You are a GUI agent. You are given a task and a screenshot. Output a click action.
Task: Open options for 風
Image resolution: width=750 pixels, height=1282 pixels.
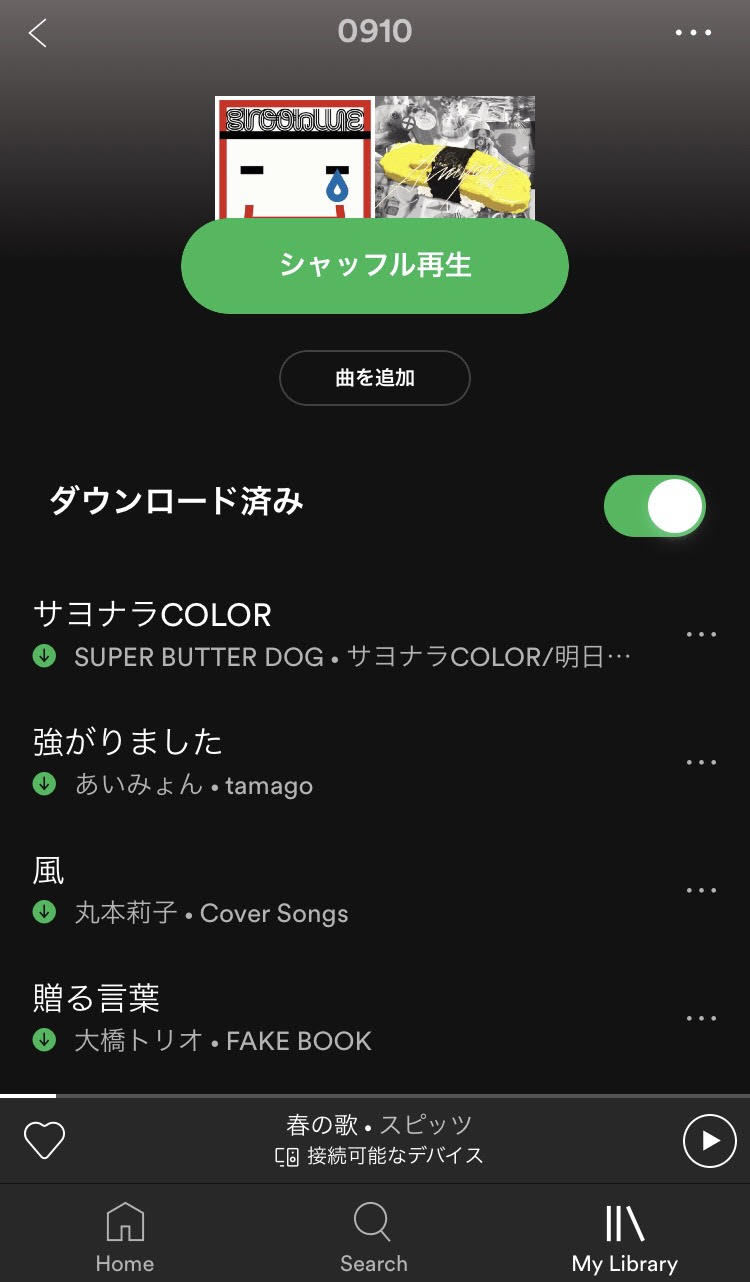[701, 890]
